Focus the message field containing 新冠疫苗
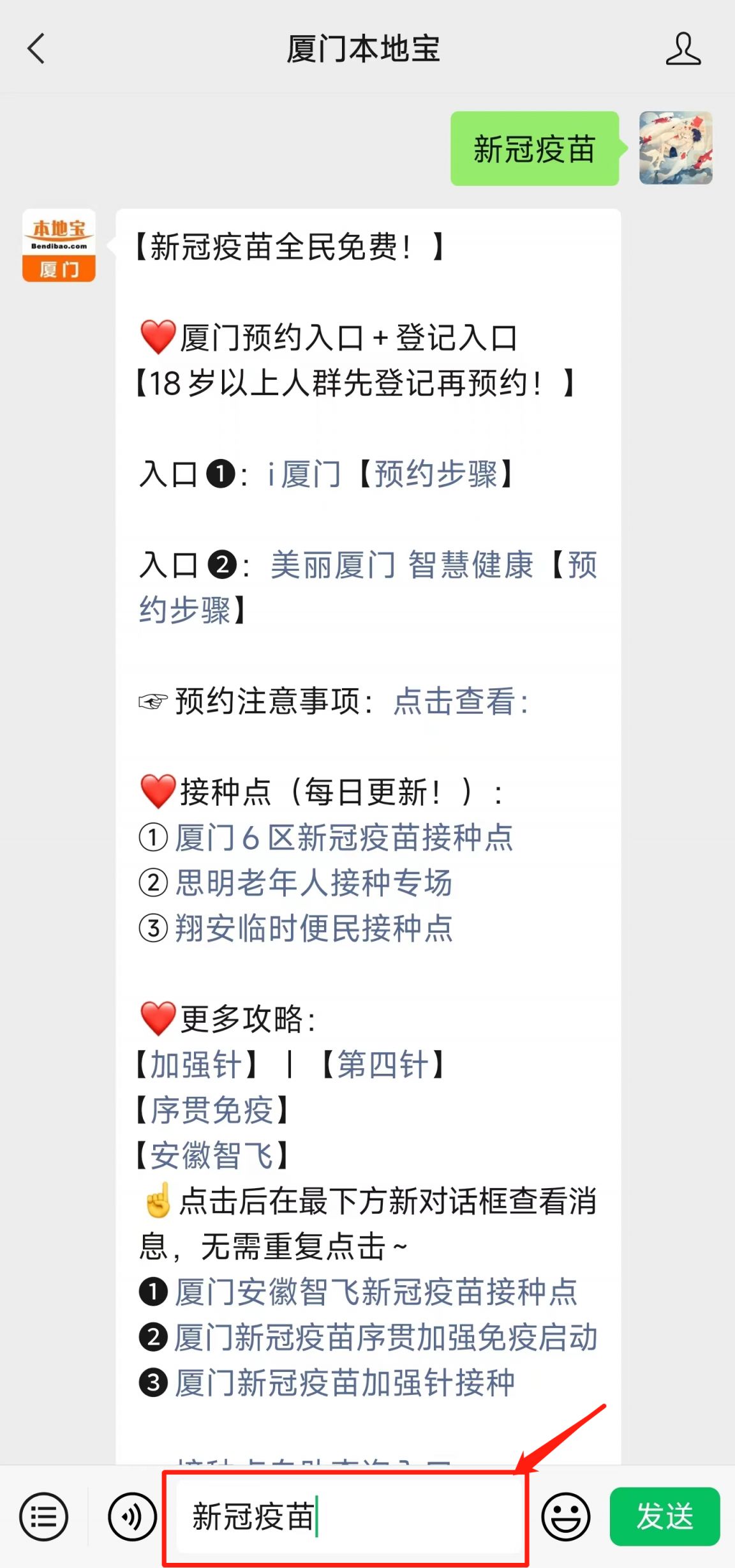The image size is (735, 1568). coord(348,1517)
